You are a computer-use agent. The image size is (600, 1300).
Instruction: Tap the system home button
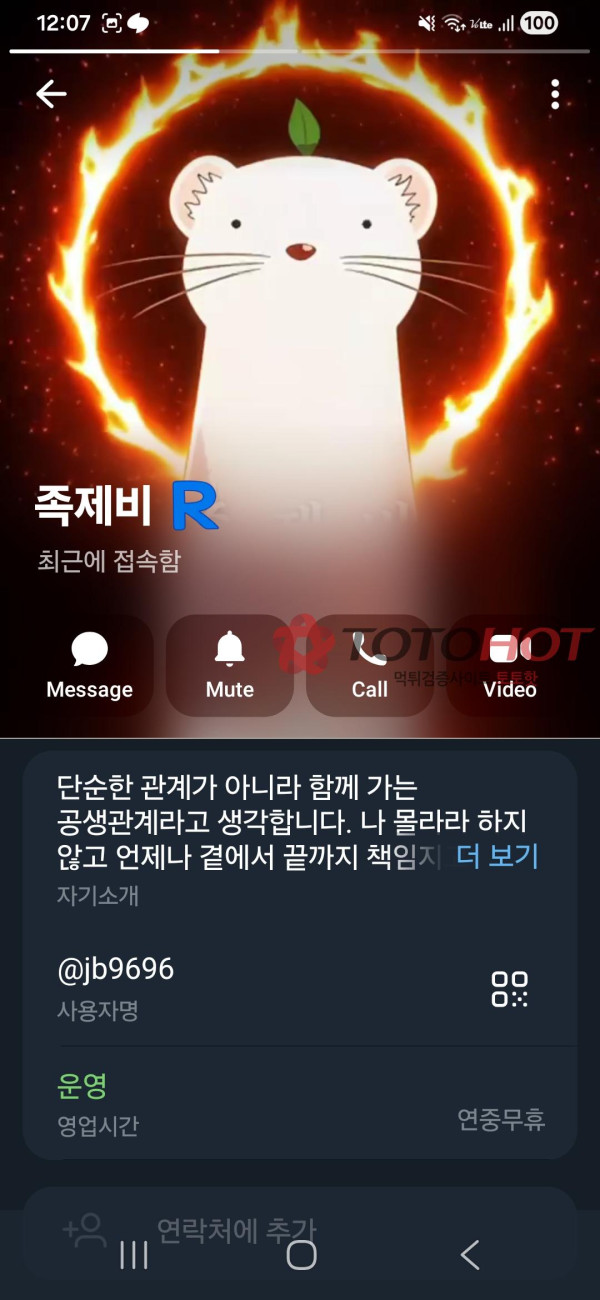click(x=301, y=1255)
